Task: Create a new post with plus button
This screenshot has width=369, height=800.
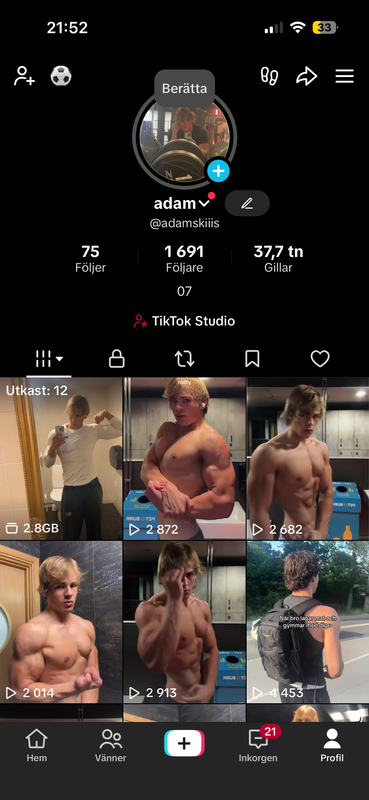Action: click(x=184, y=743)
